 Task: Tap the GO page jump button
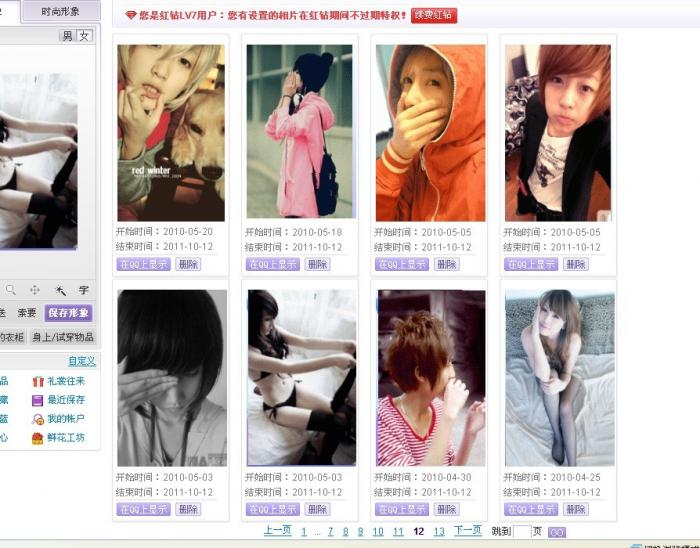click(x=557, y=533)
